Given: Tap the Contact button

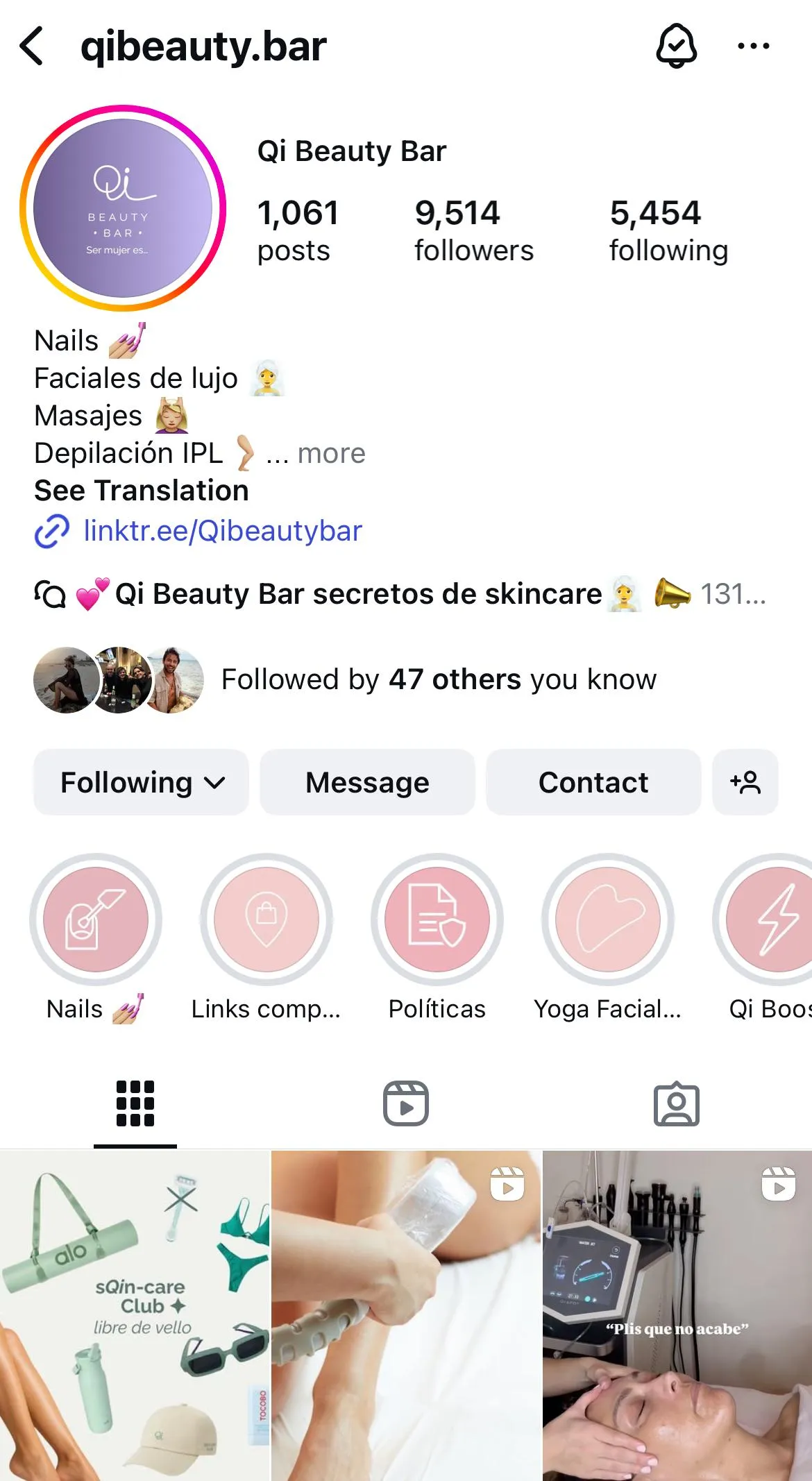Looking at the screenshot, I should click(593, 782).
